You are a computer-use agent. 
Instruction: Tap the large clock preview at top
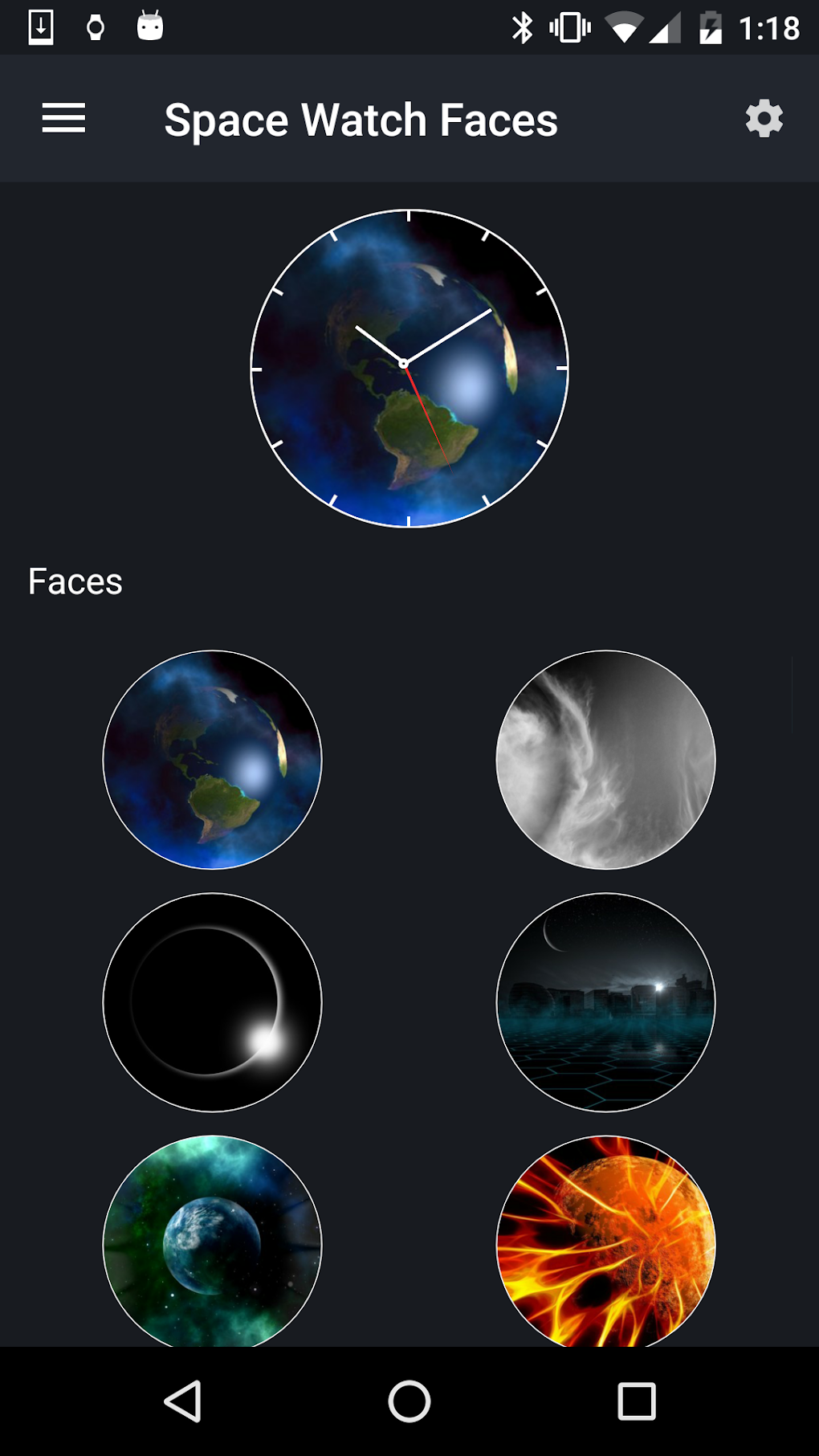click(409, 369)
